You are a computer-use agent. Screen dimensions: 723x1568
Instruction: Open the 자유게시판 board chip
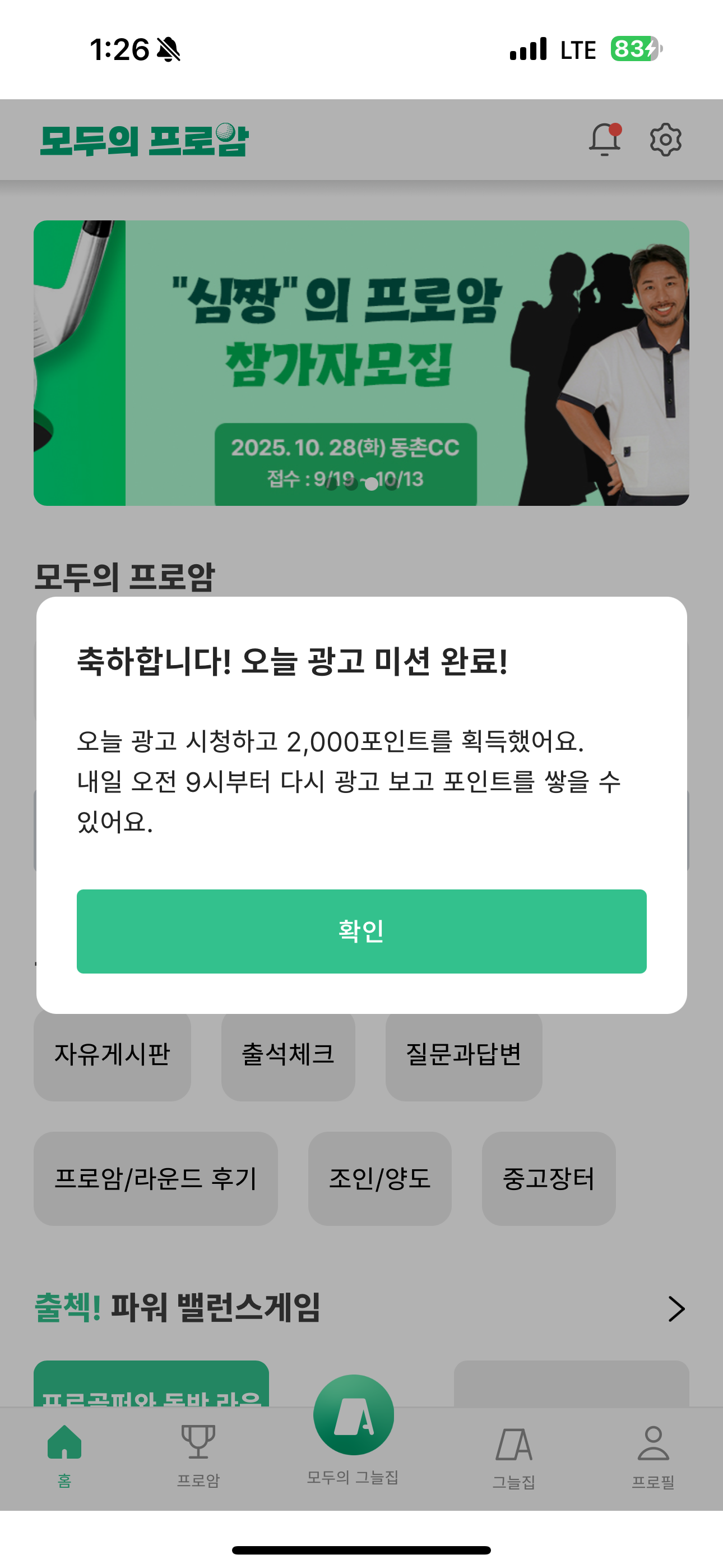[x=112, y=1054]
